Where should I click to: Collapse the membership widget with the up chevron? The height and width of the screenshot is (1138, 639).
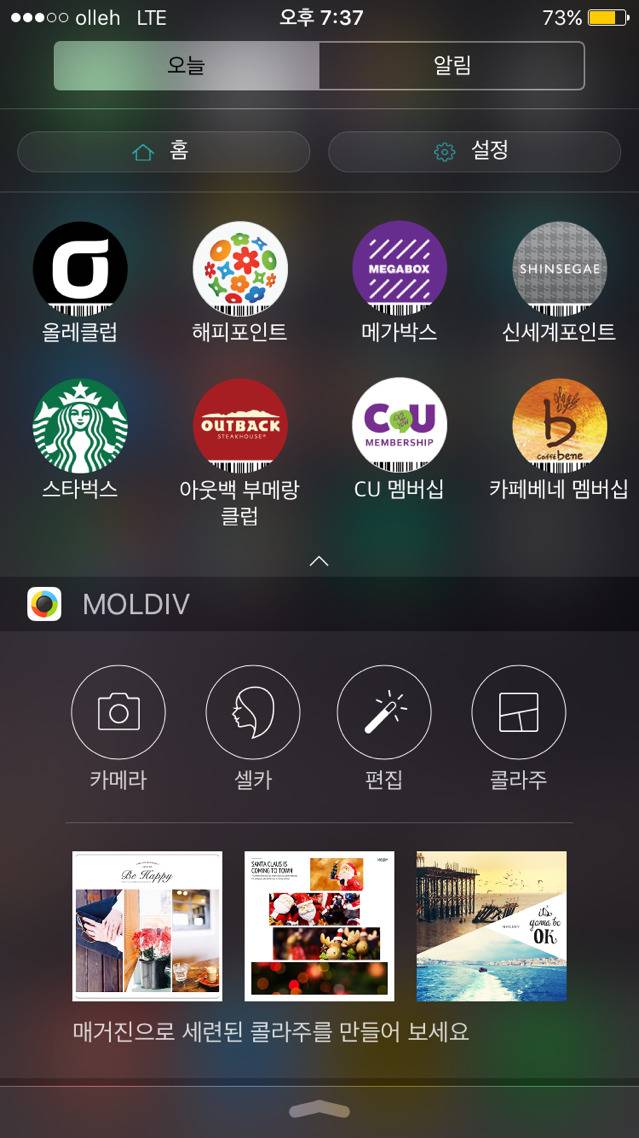click(319, 561)
